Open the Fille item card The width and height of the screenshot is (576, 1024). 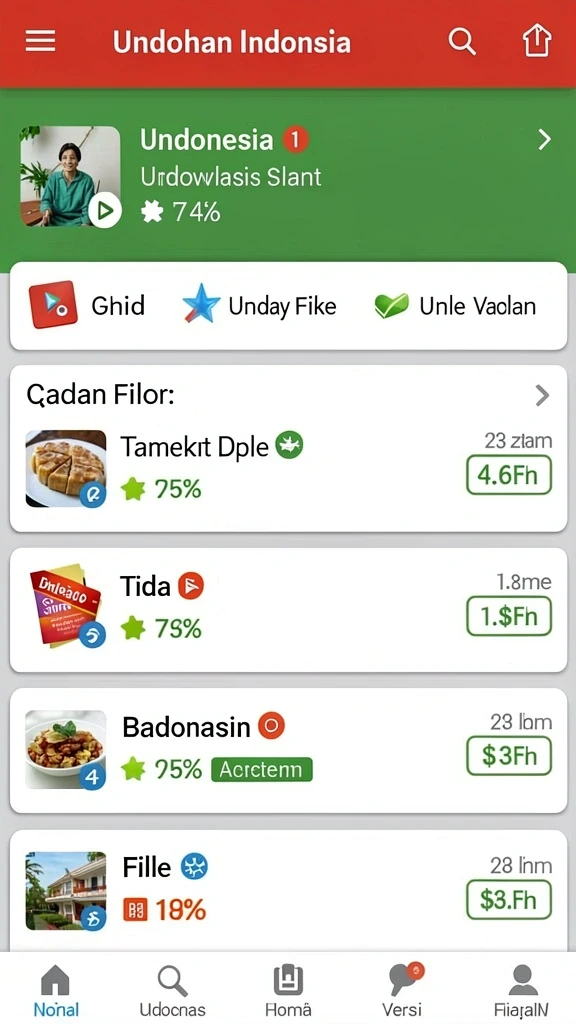[x=288, y=891]
